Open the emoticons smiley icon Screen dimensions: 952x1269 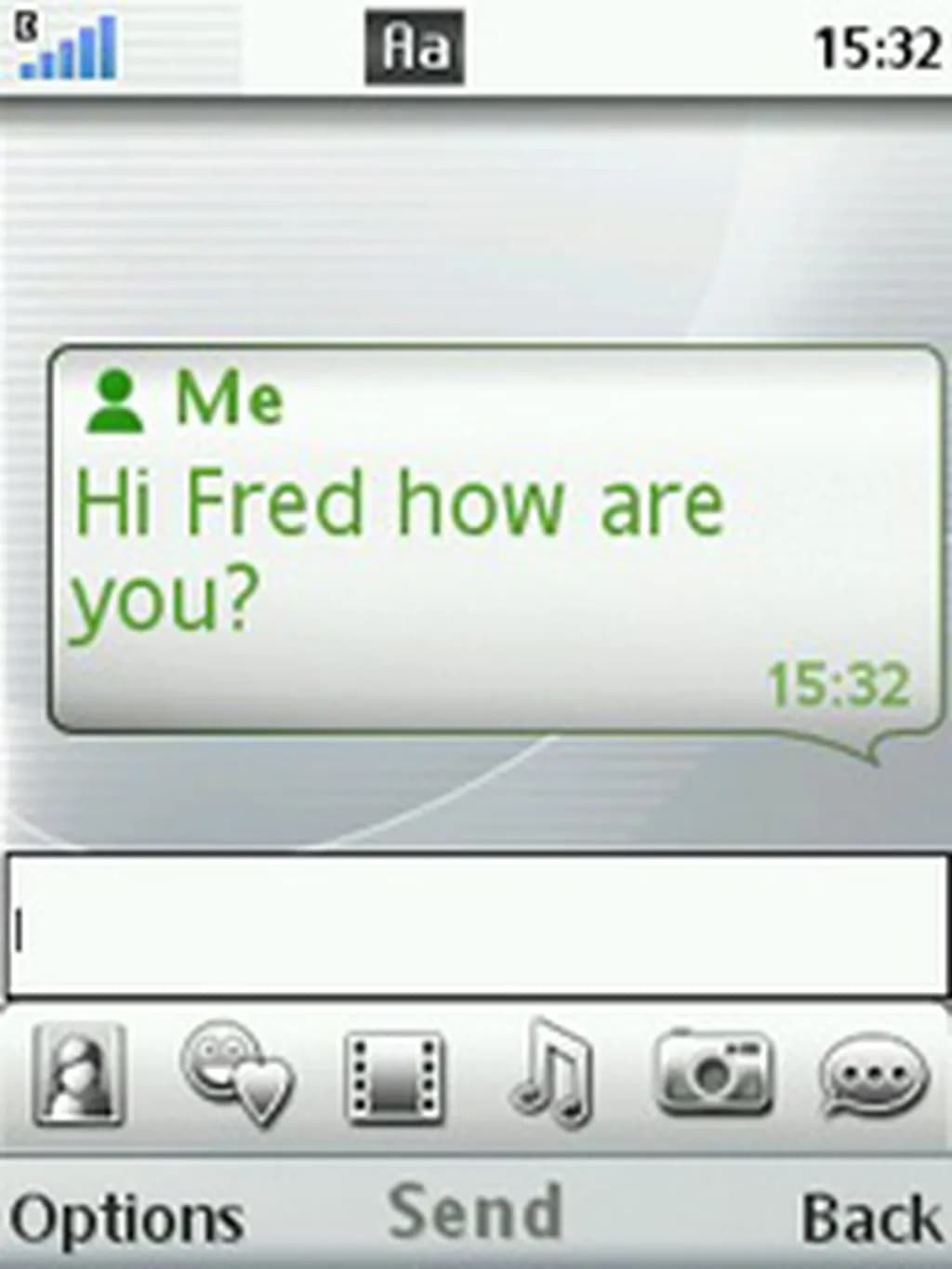pyautogui.click(x=236, y=1076)
